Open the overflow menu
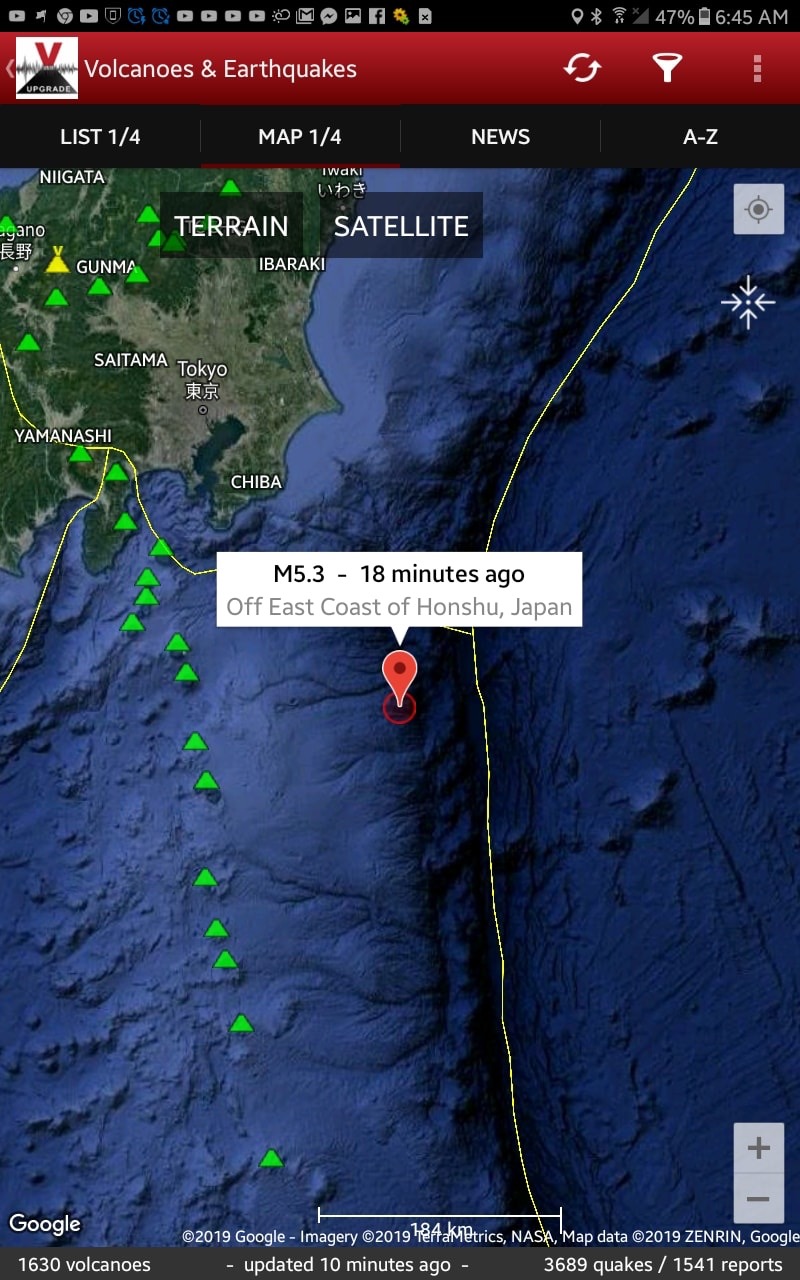800x1280 pixels. (x=757, y=68)
